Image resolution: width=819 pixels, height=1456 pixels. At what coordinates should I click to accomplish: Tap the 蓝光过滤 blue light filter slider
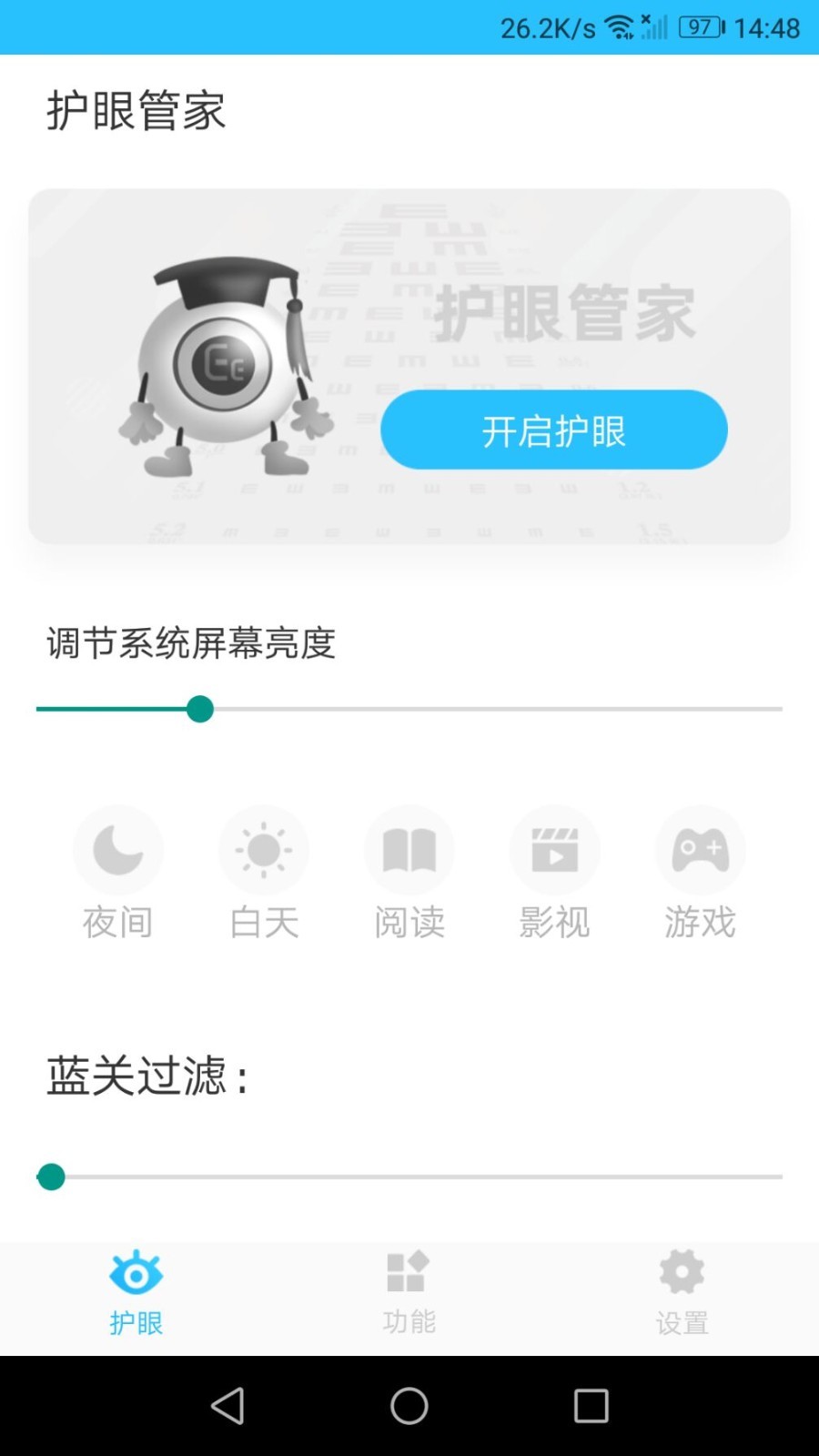[409, 1177]
